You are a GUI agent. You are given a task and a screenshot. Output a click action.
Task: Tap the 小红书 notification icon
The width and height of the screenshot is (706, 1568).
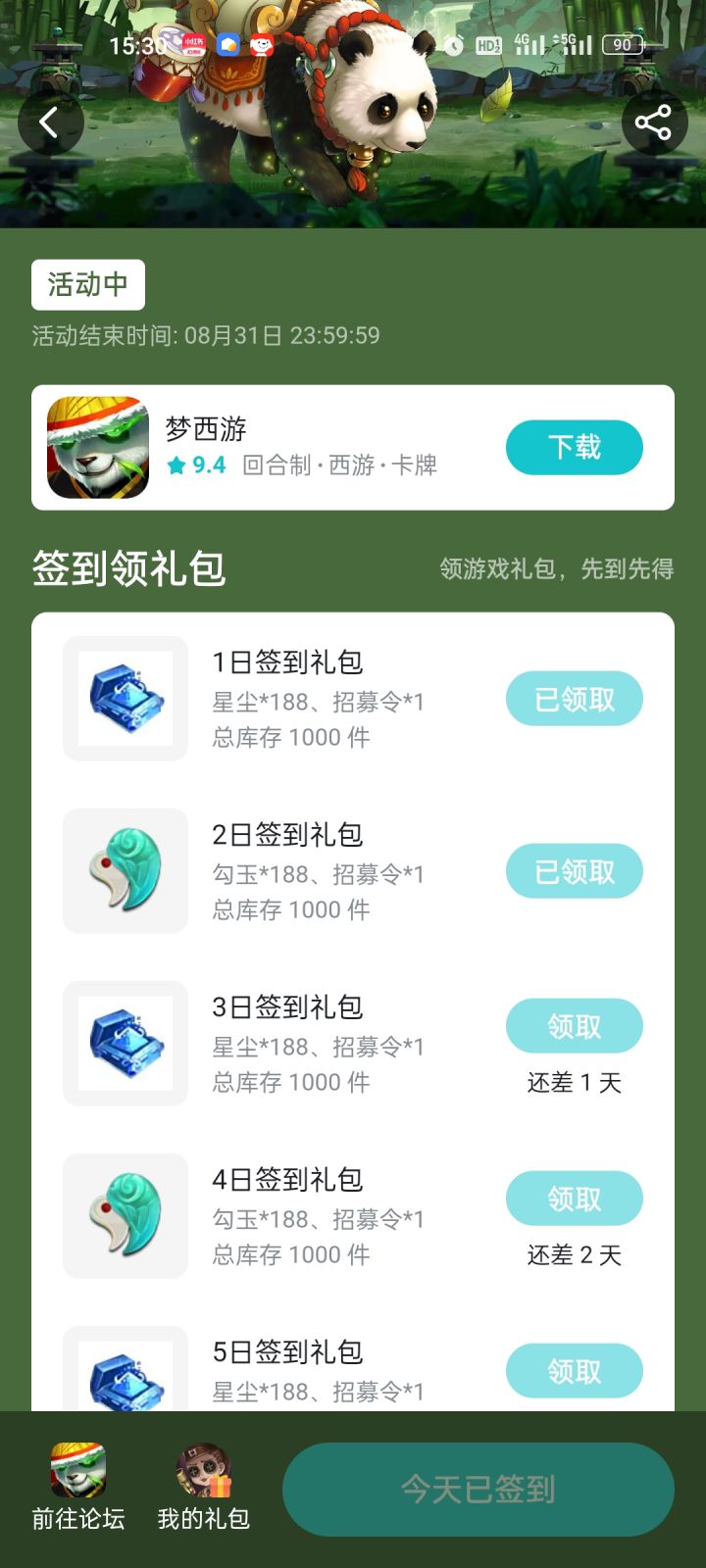(x=190, y=44)
